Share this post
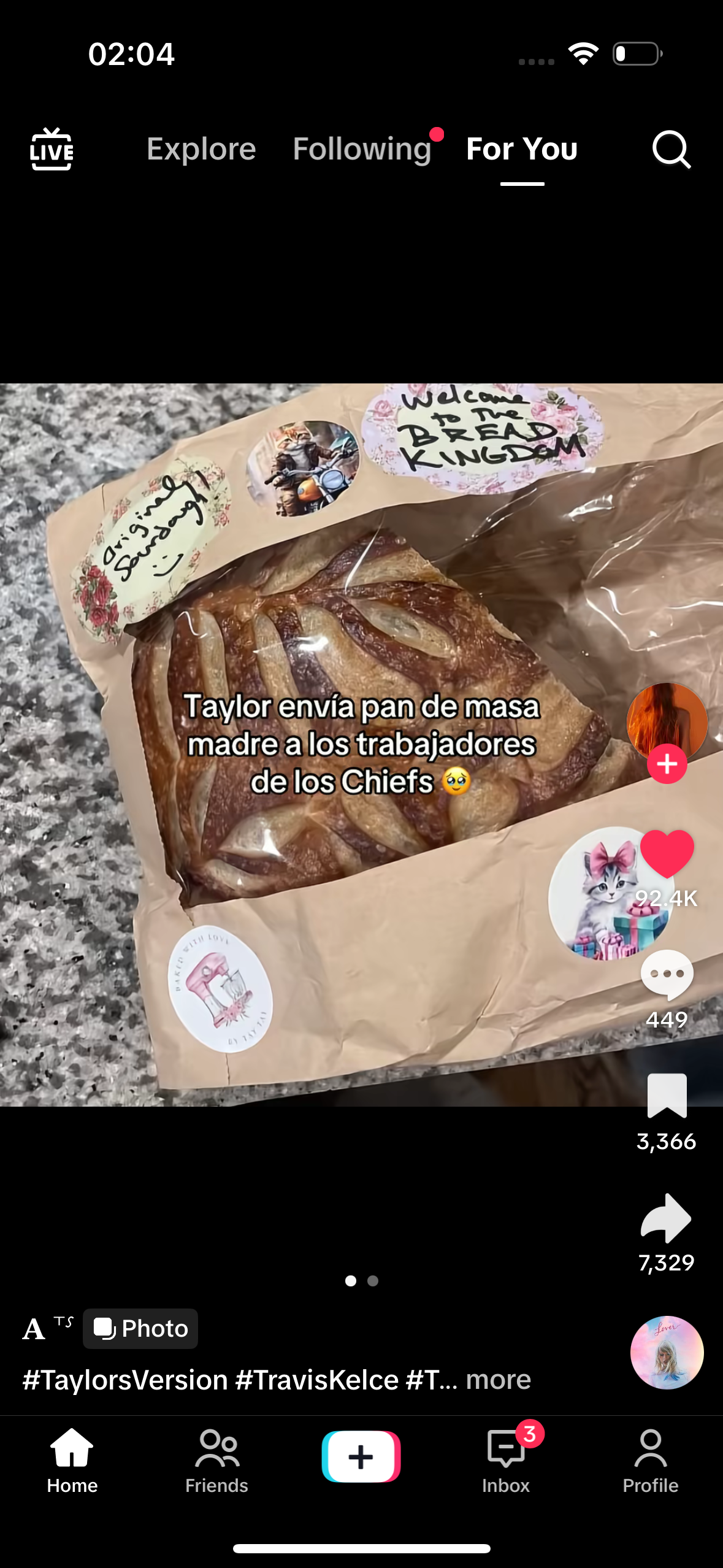 [x=666, y=1218]
